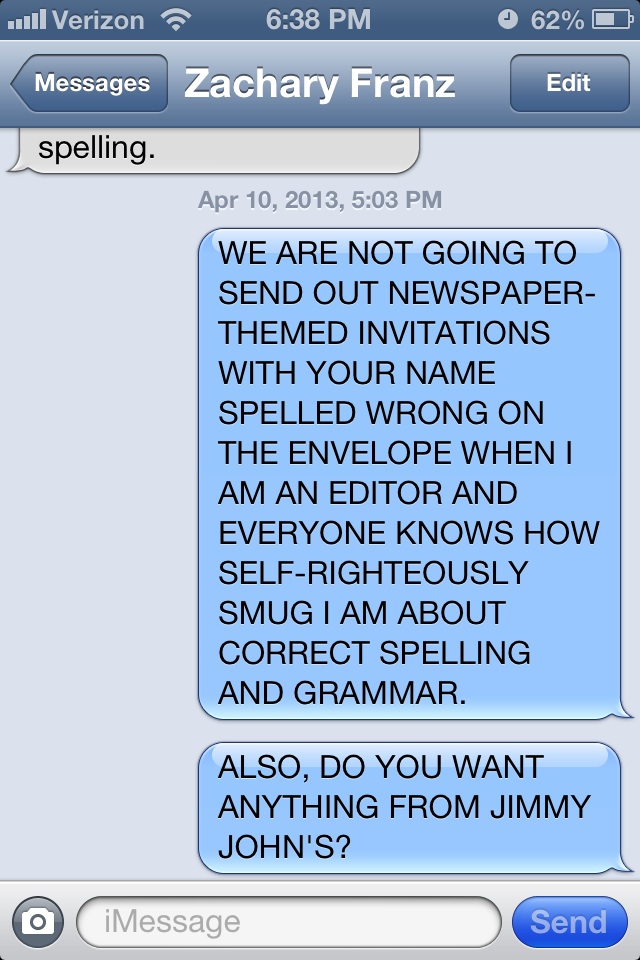640x960 pixels.
Task: Open the camera attachment icon
Action: pos(38,921)
